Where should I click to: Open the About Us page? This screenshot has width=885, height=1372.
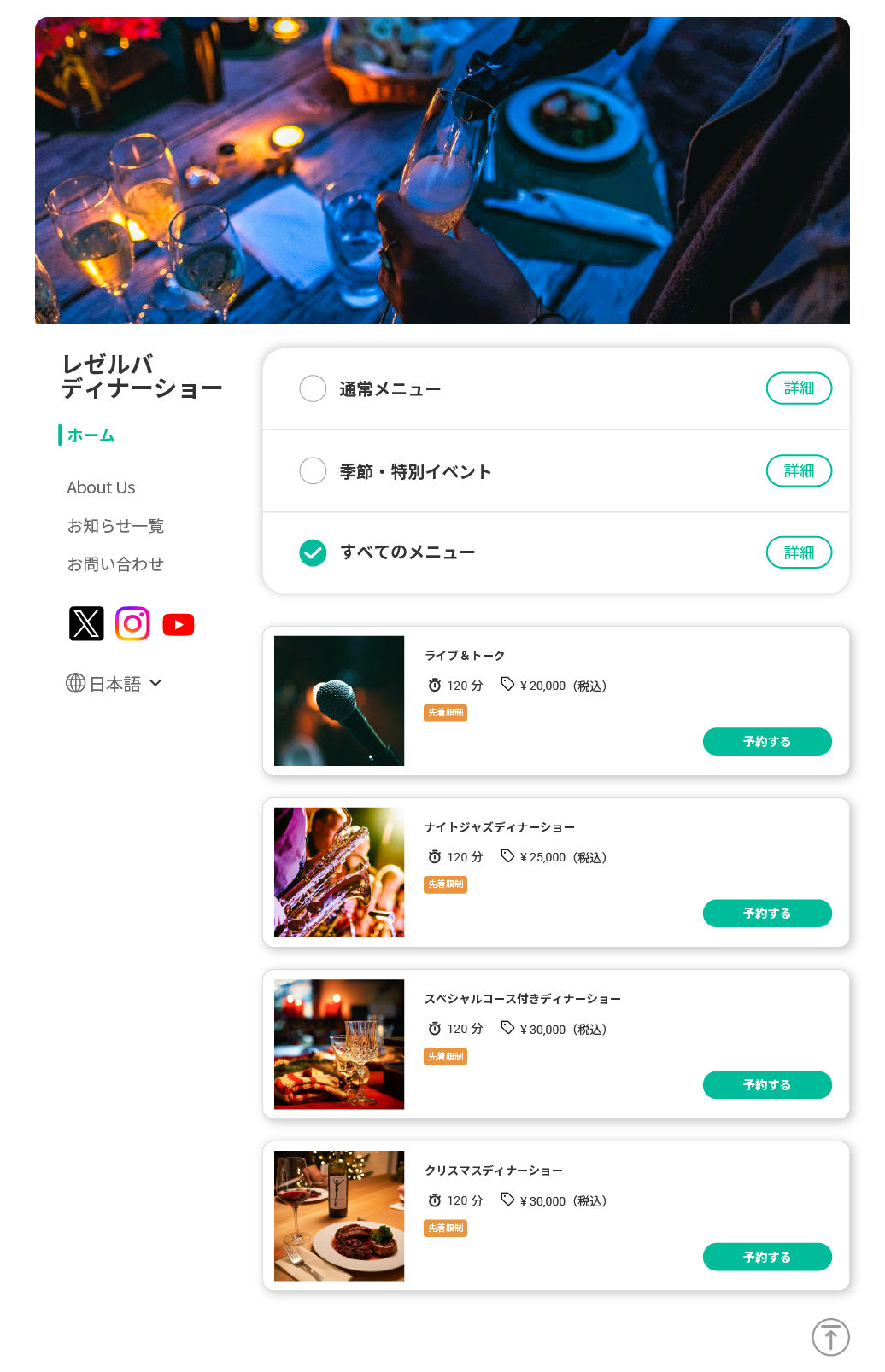(101, 487)
